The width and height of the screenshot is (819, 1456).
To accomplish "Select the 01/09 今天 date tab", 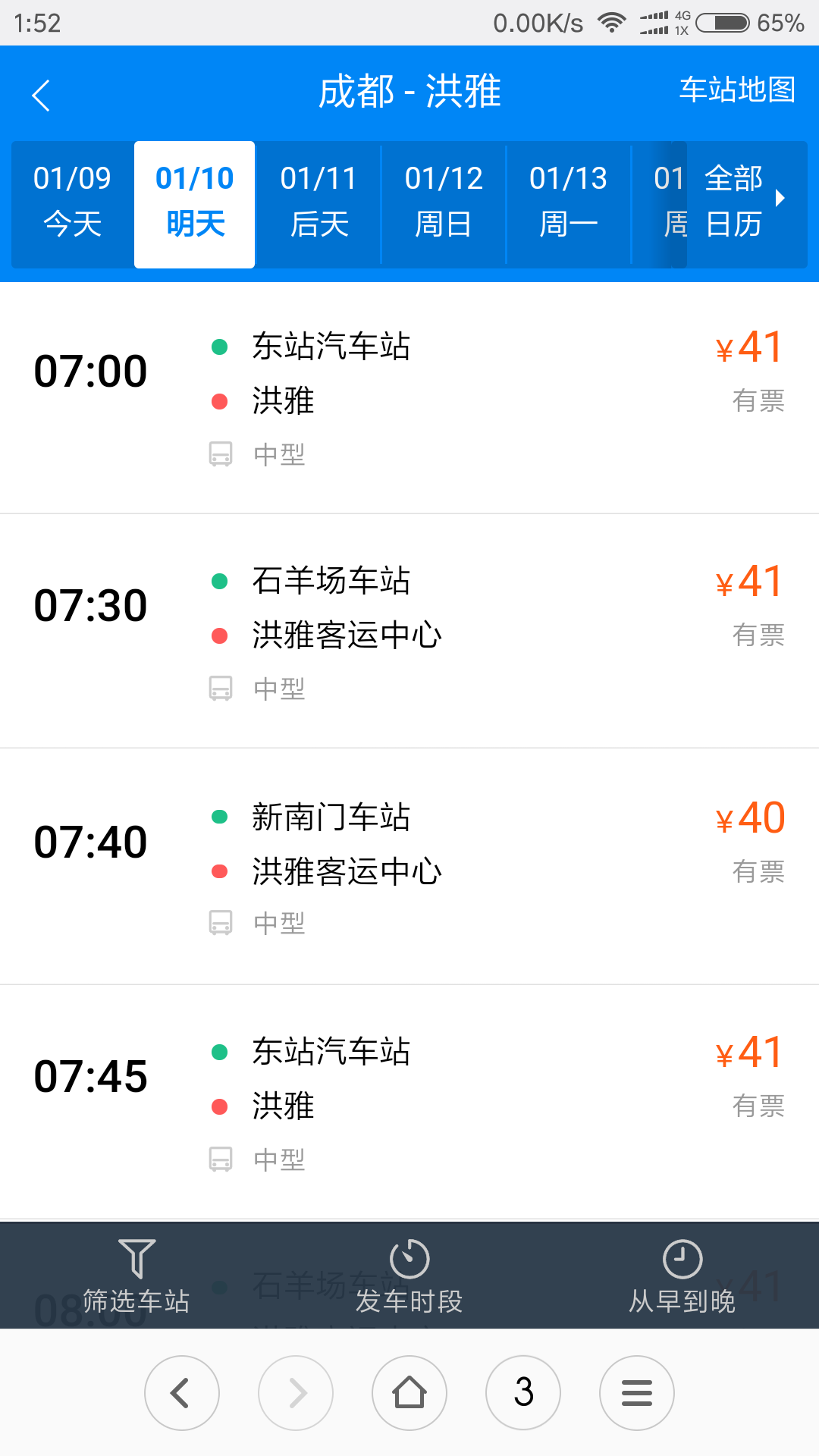I will click(x=72, y=202).
